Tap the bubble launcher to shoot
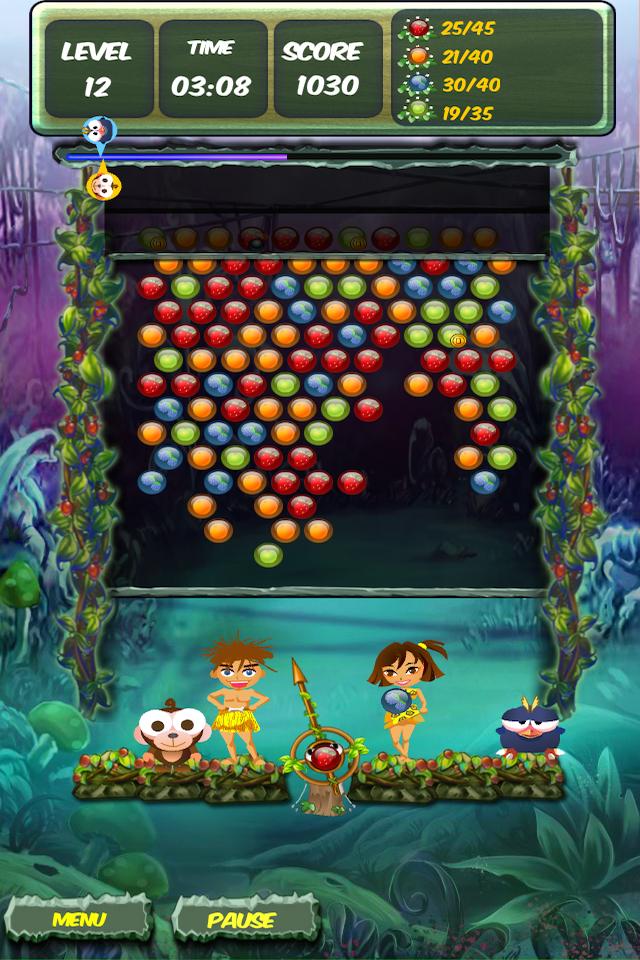The height and width of the screenshot is (960, 640). (x=321, y=755)
